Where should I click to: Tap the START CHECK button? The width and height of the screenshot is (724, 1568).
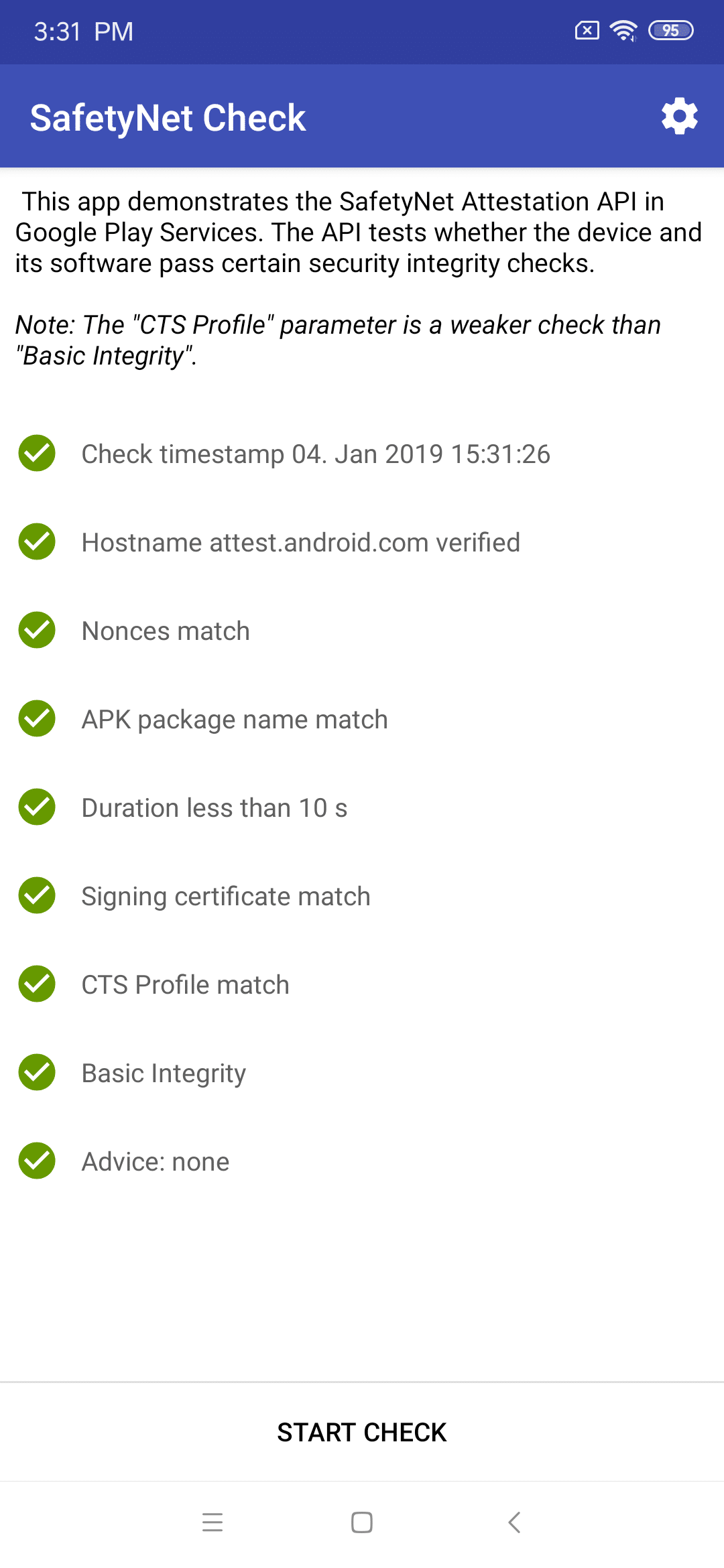(x=362, y=1432)
